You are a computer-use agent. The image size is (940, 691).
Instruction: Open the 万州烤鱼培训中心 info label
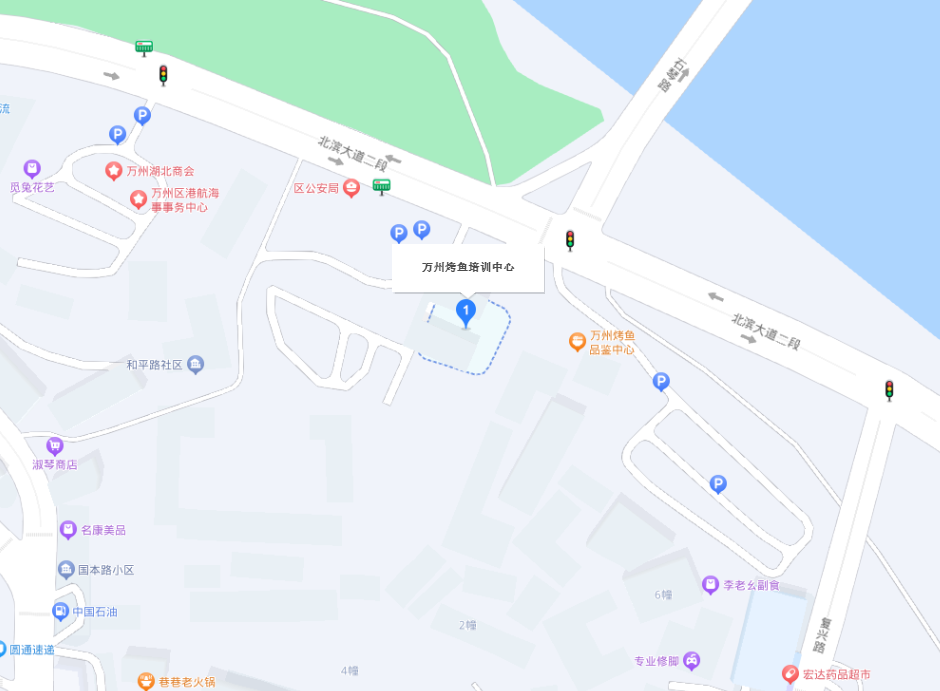pos(468,268)
